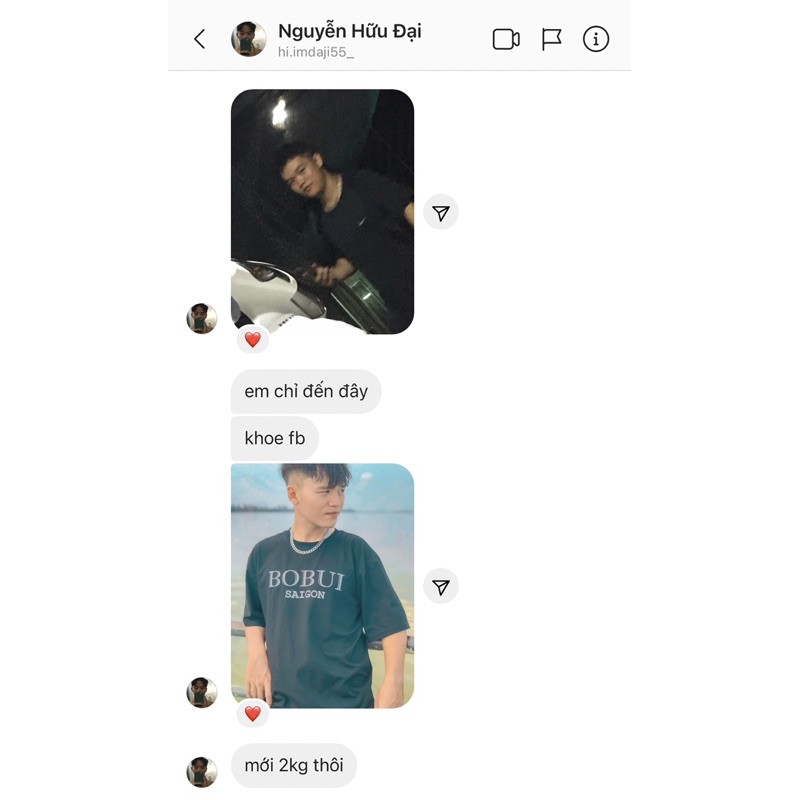Tap the flag icon in header
The image size is (800, 800).
point(551,39)
